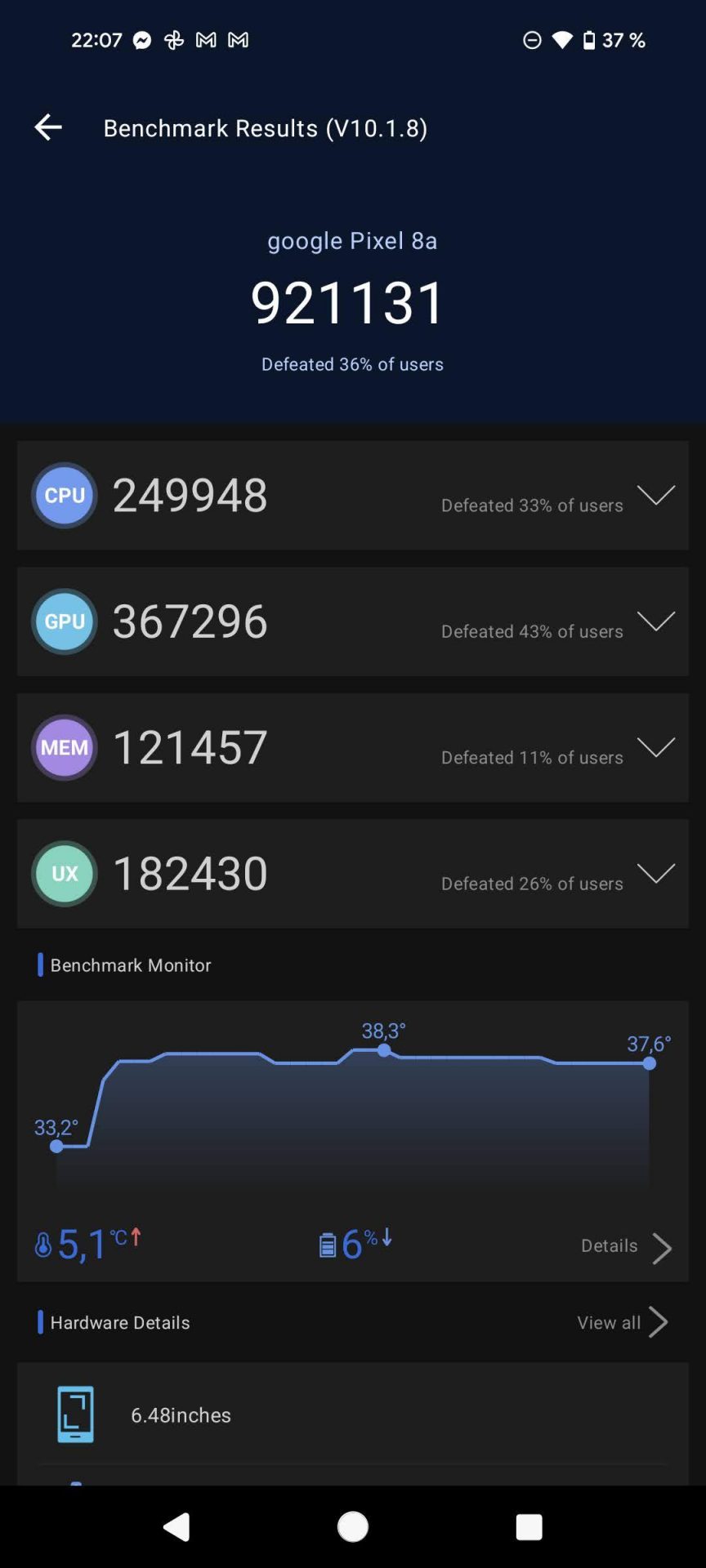Screen dimensions: 706x1568
Task: Expand the MEM score section
Action: point(656,747)
